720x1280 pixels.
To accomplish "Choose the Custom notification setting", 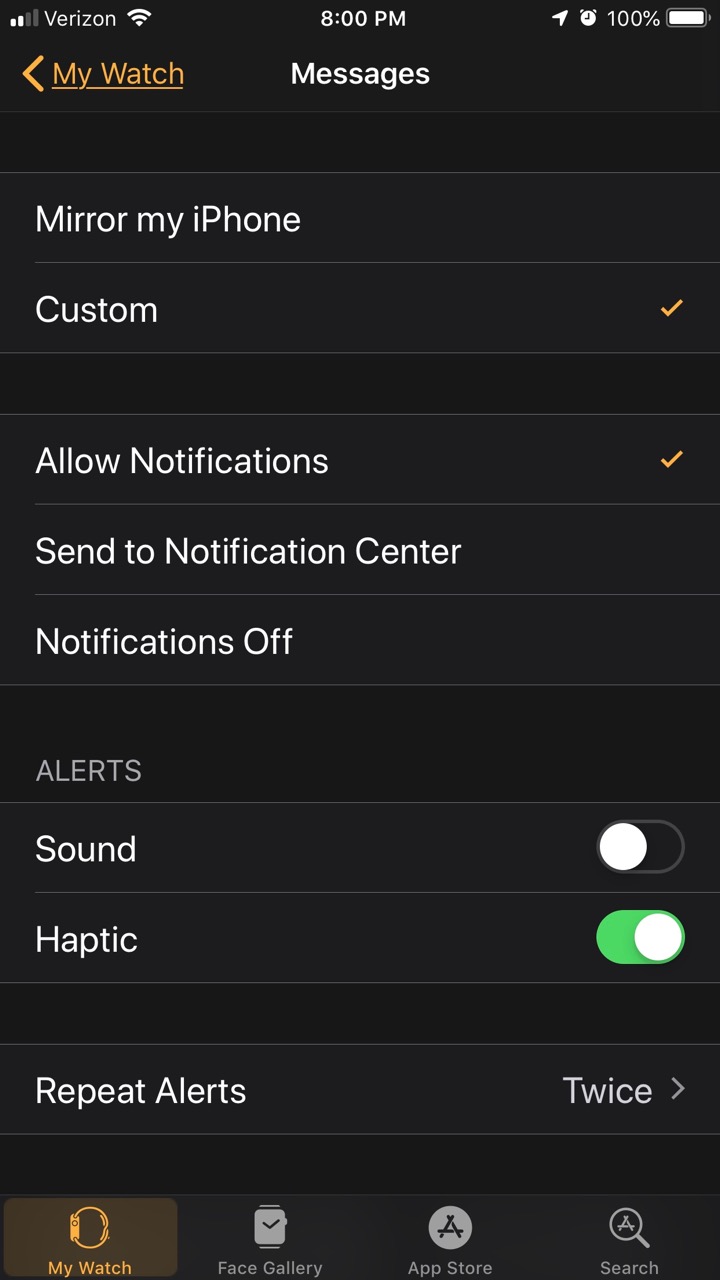I will [360, 308].
